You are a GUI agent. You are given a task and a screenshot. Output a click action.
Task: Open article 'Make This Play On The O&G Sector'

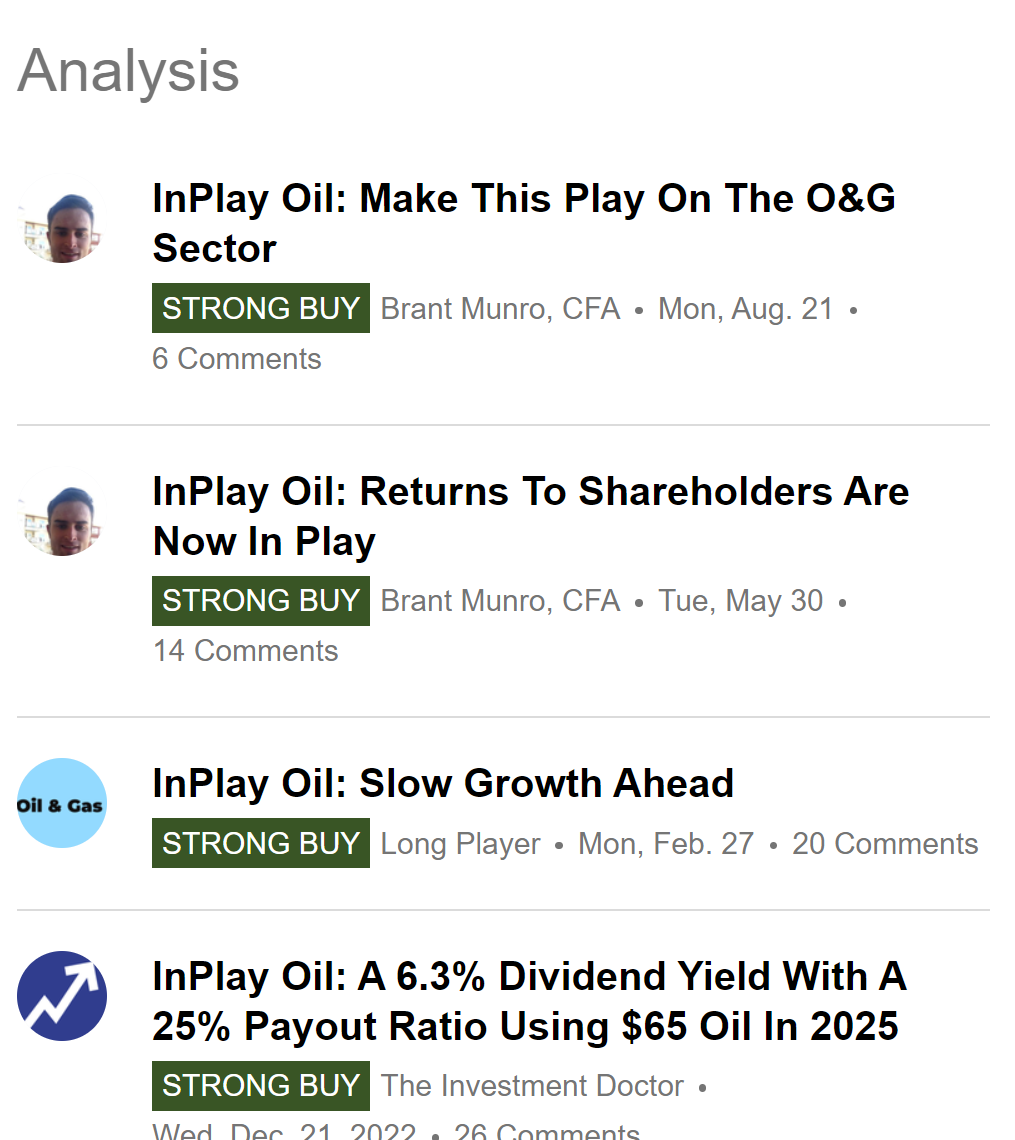coord(523,223)
